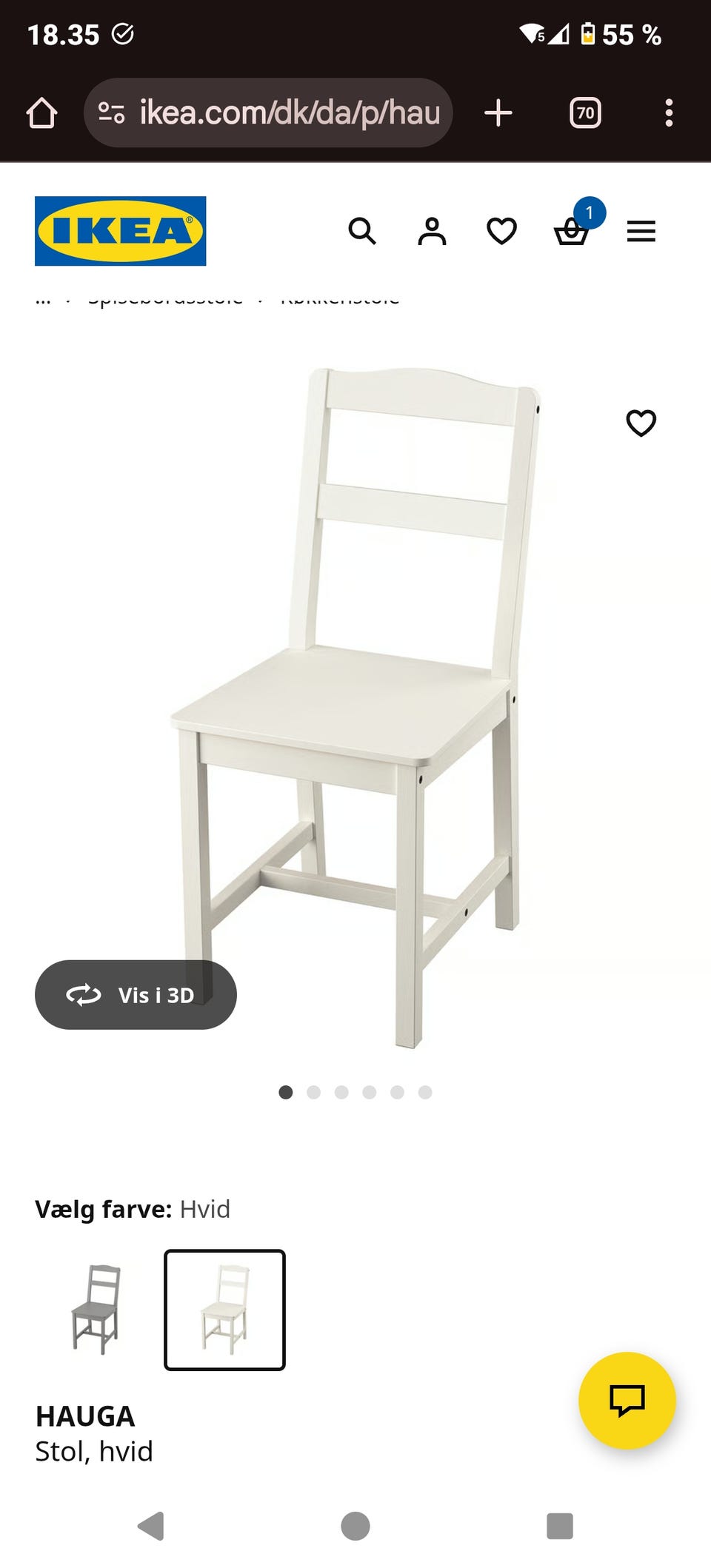Tap the IKEA logo

point(121,231)
